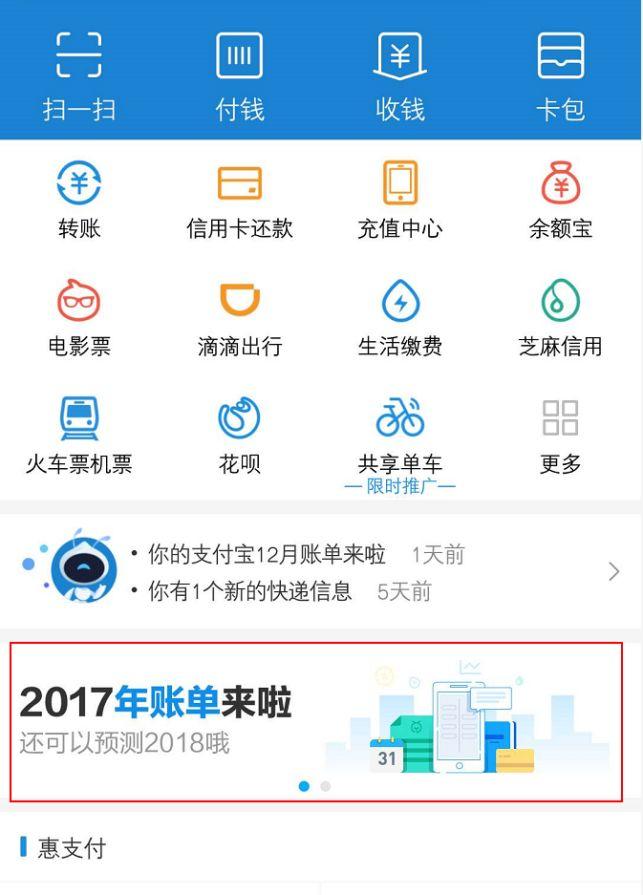Screen dimensions: 643x895
Task: Open 扫一扫 scanner
Action: [x=79, y=73]
